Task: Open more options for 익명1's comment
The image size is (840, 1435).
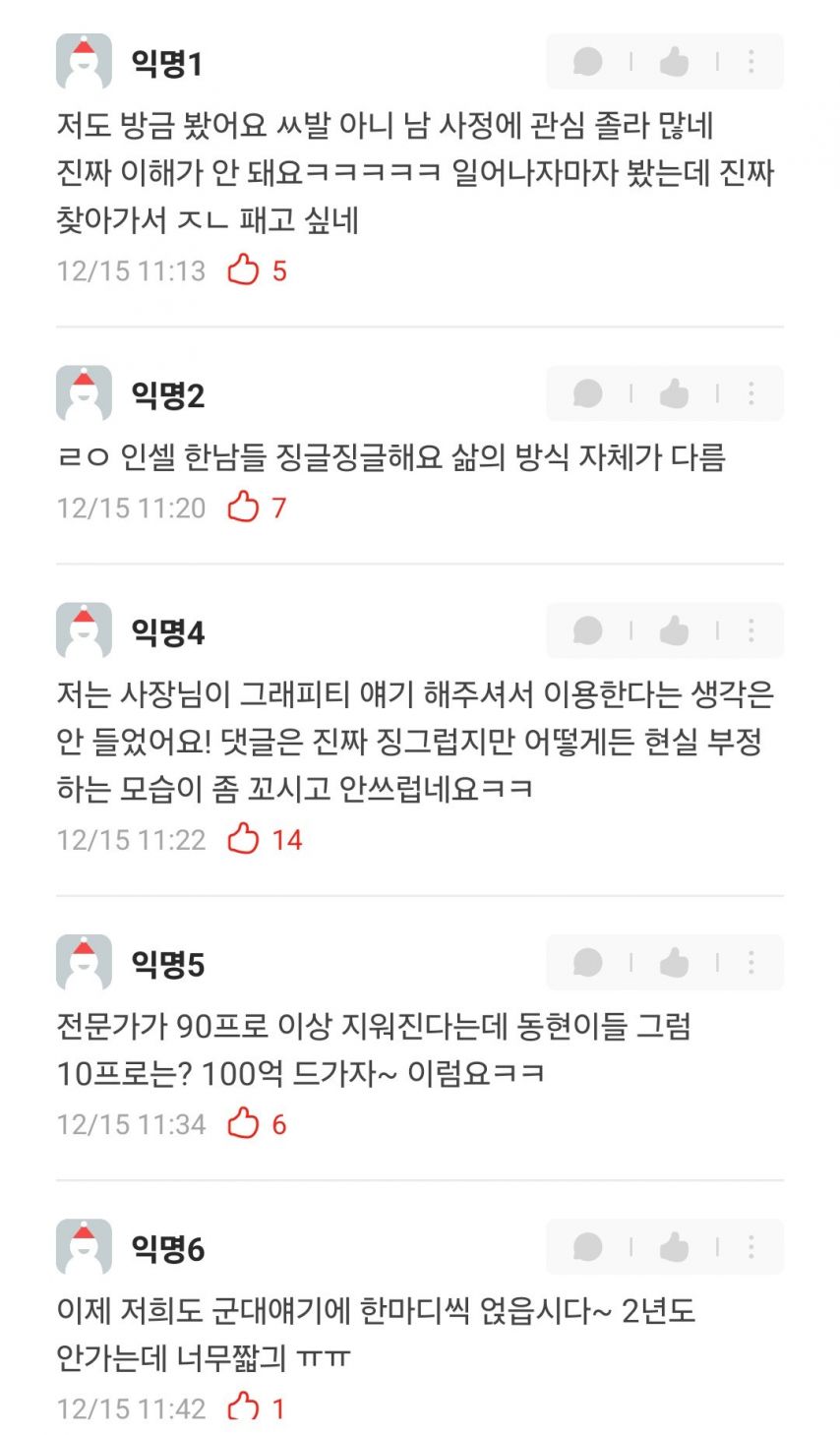Action: pyautogui.click(x=751, y=62)
